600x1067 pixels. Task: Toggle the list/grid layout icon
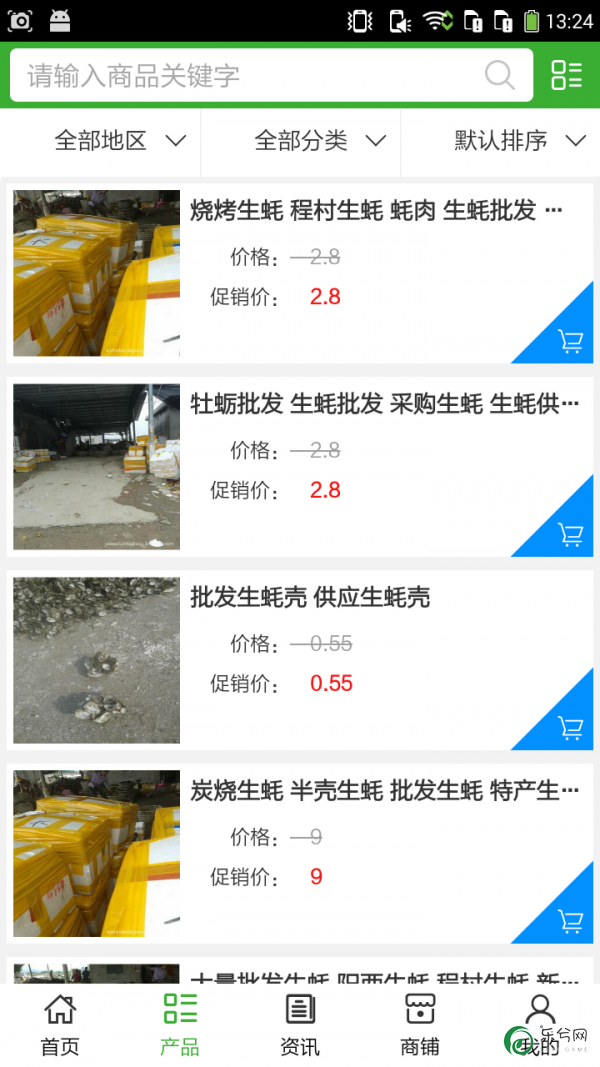(x=567, y=76)
